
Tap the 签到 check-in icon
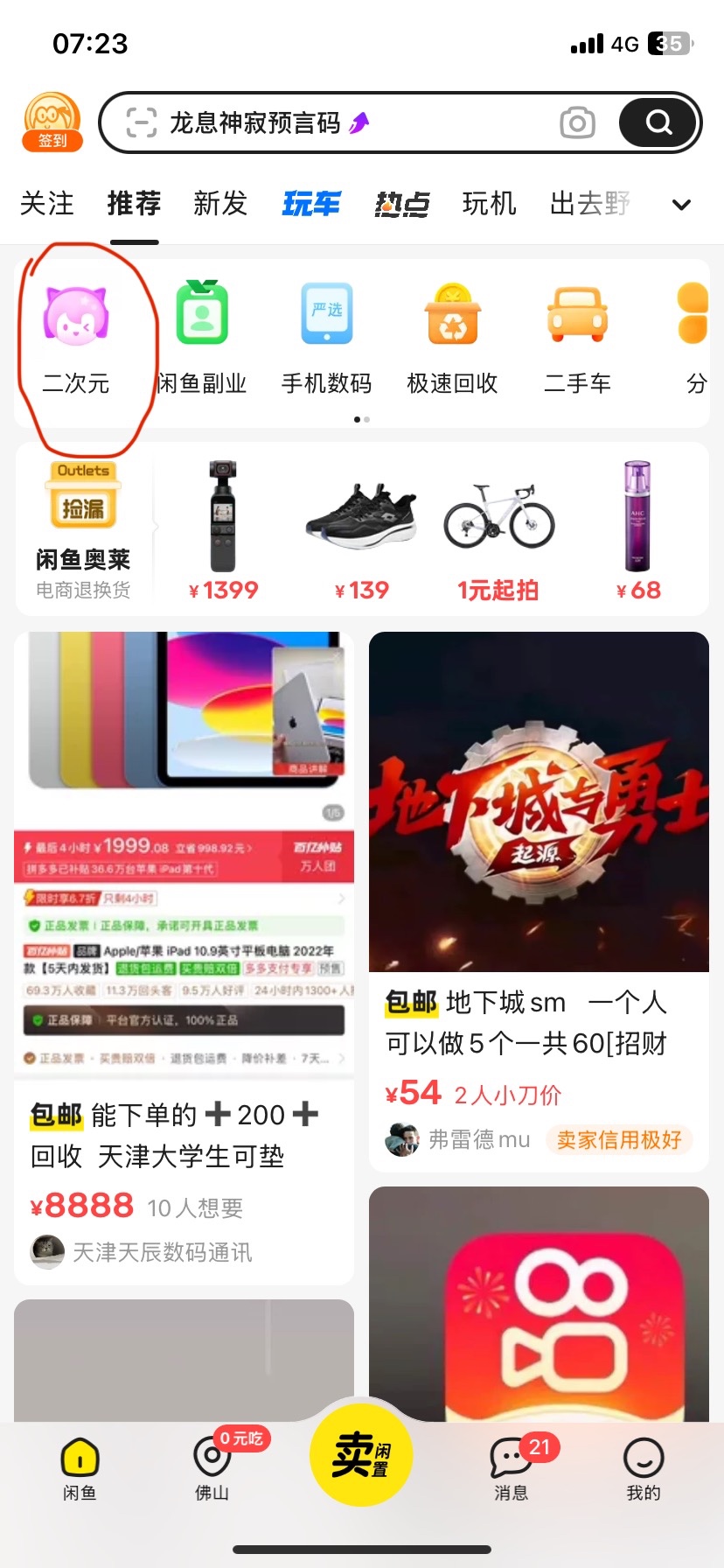pos(52,123)
